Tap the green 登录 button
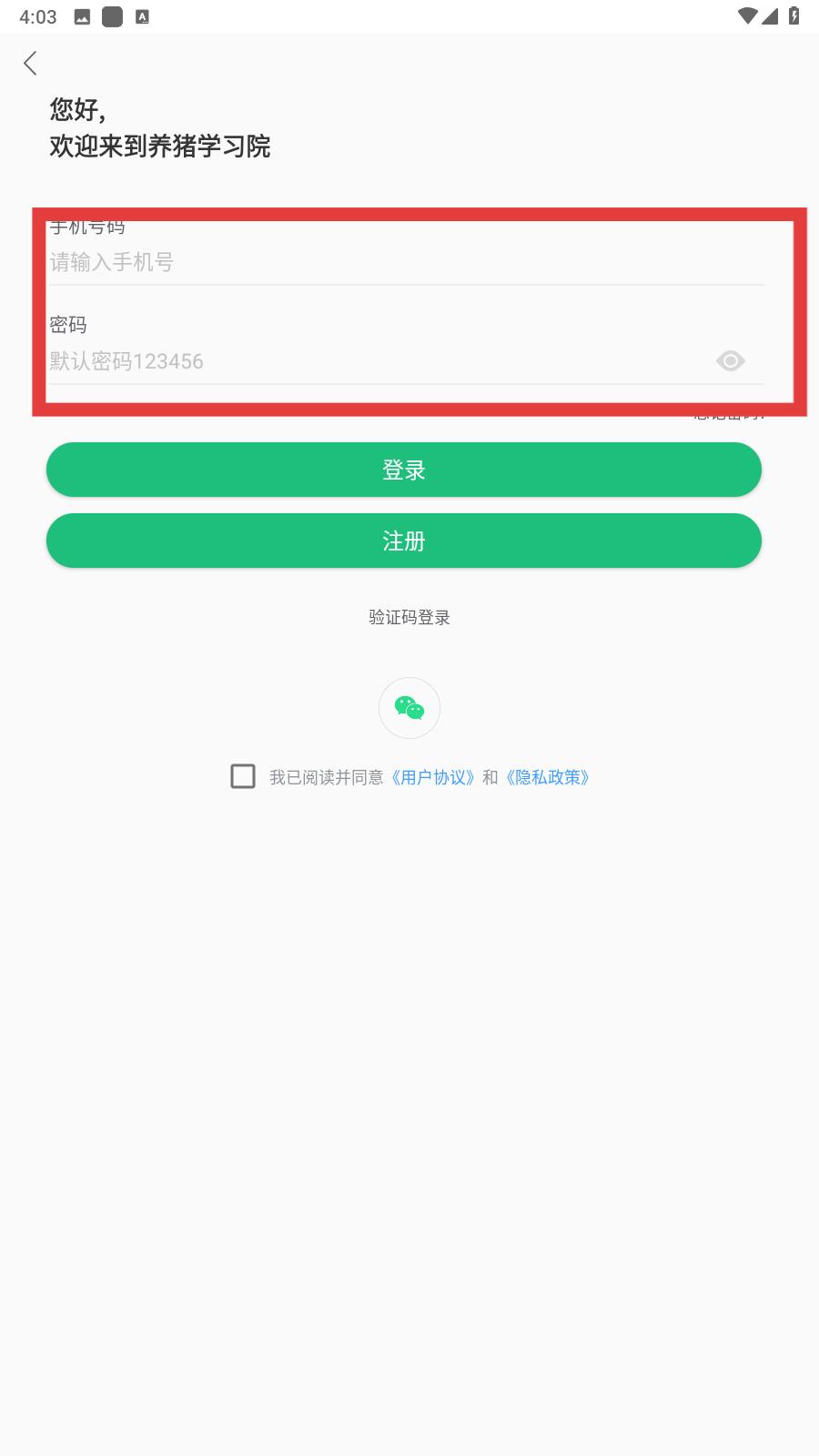 (404, 470)
